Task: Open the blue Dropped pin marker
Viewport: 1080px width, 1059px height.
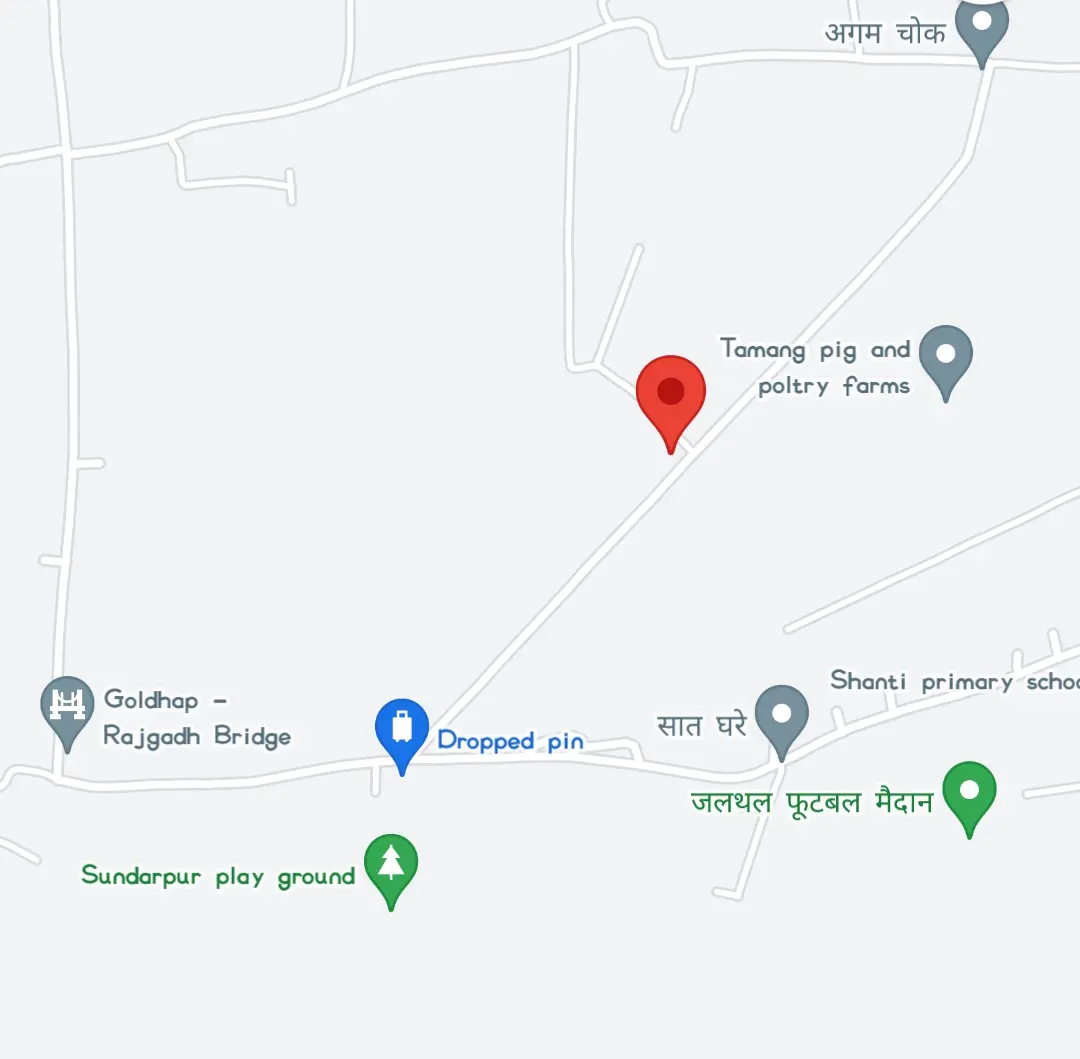Action: pyautogui.click(x=402, y=728)
